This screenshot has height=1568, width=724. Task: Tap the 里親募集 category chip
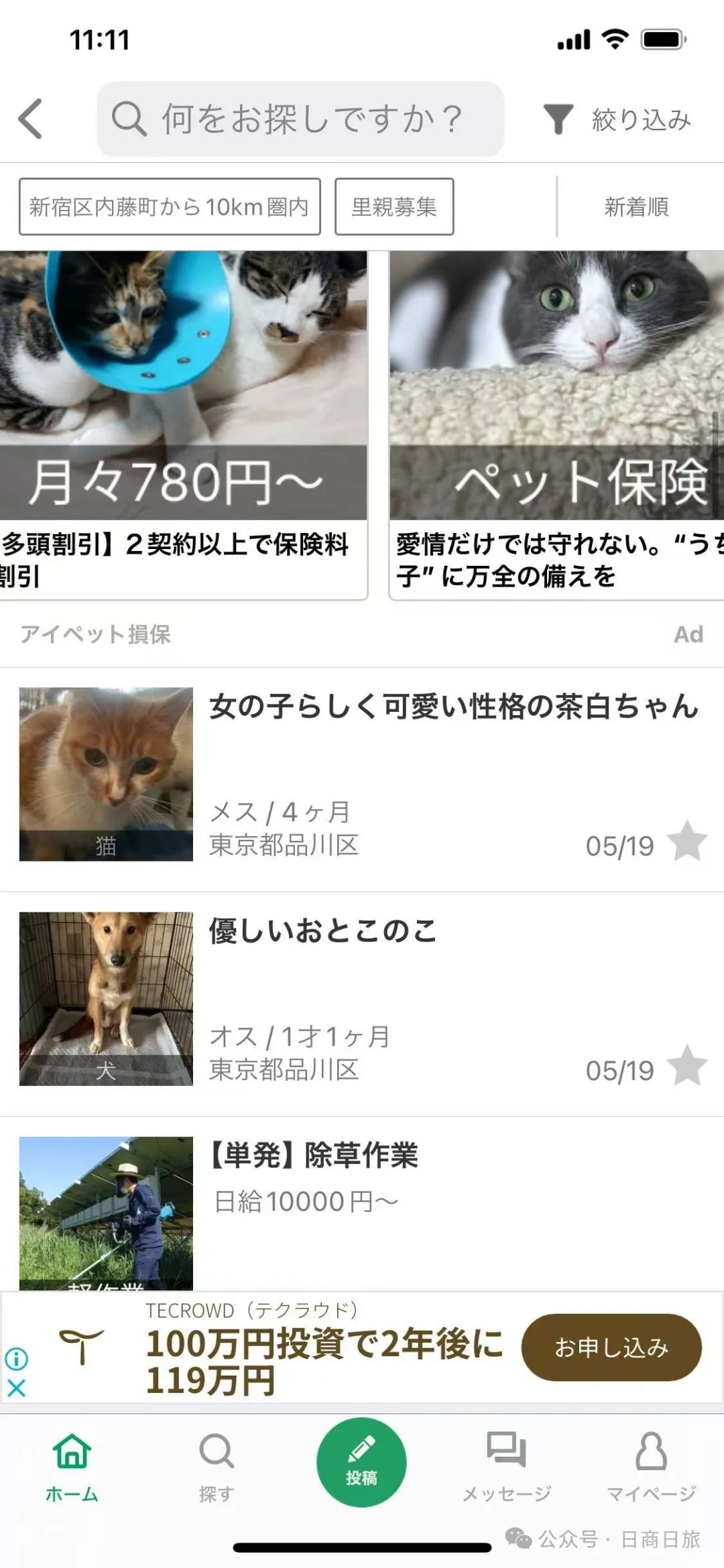tap(394, 206)
